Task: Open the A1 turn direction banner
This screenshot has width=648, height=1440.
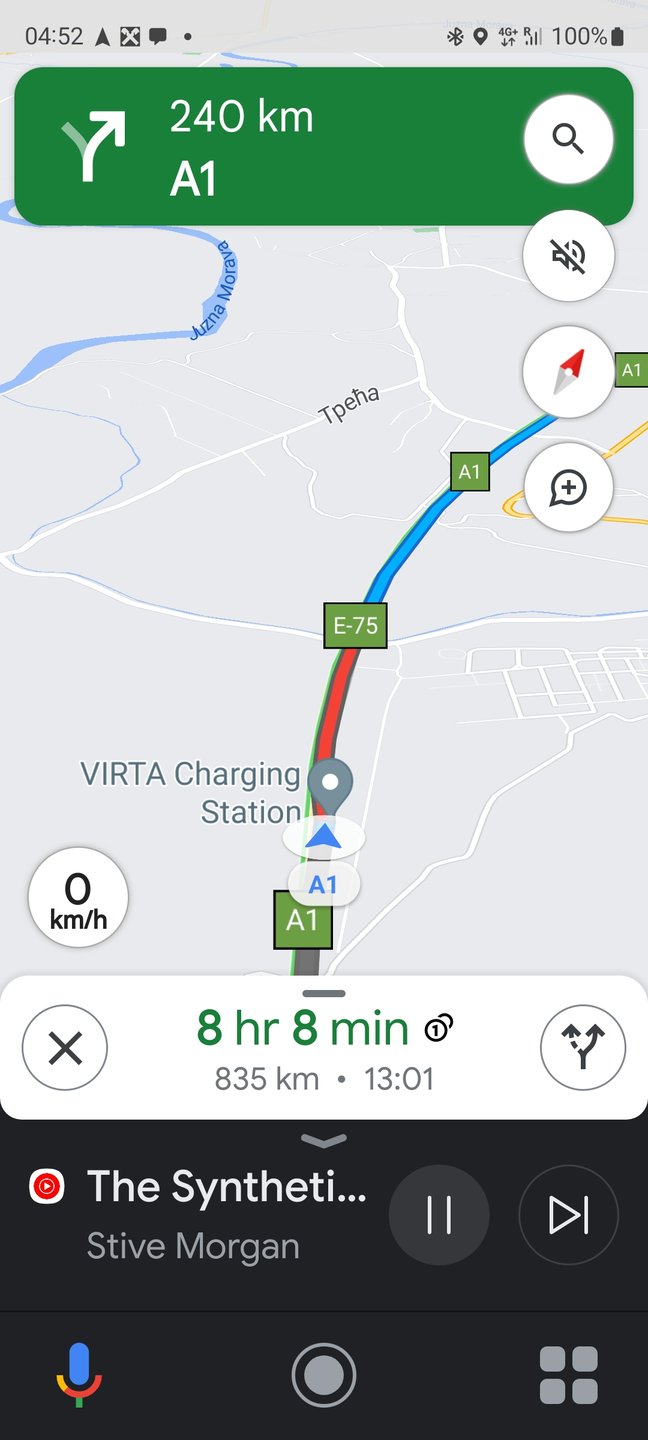Action: tap(270, 146)
